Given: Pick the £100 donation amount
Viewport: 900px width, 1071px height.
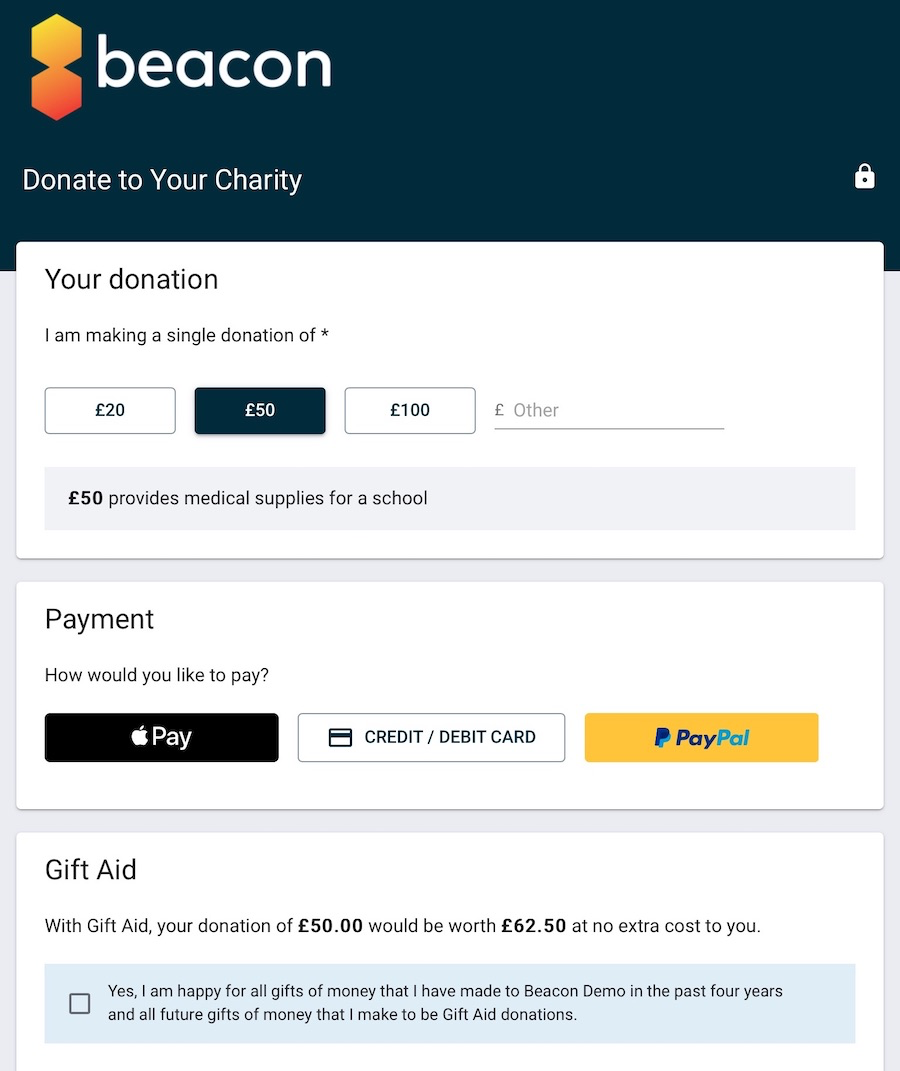Looking at the screenshot, I should click(x=410, y=410).
